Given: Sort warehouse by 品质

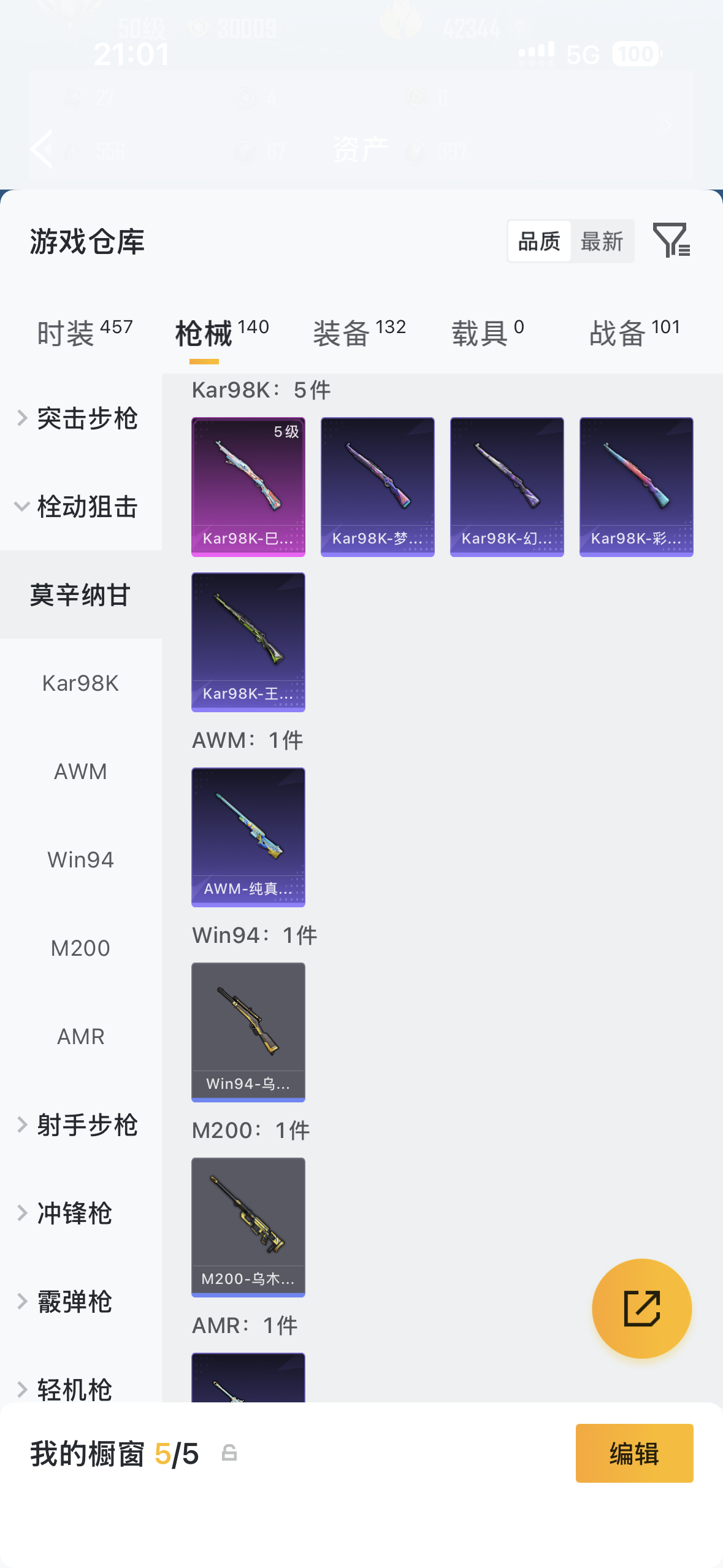Looking at the screenshot, I should pos(539,241).
